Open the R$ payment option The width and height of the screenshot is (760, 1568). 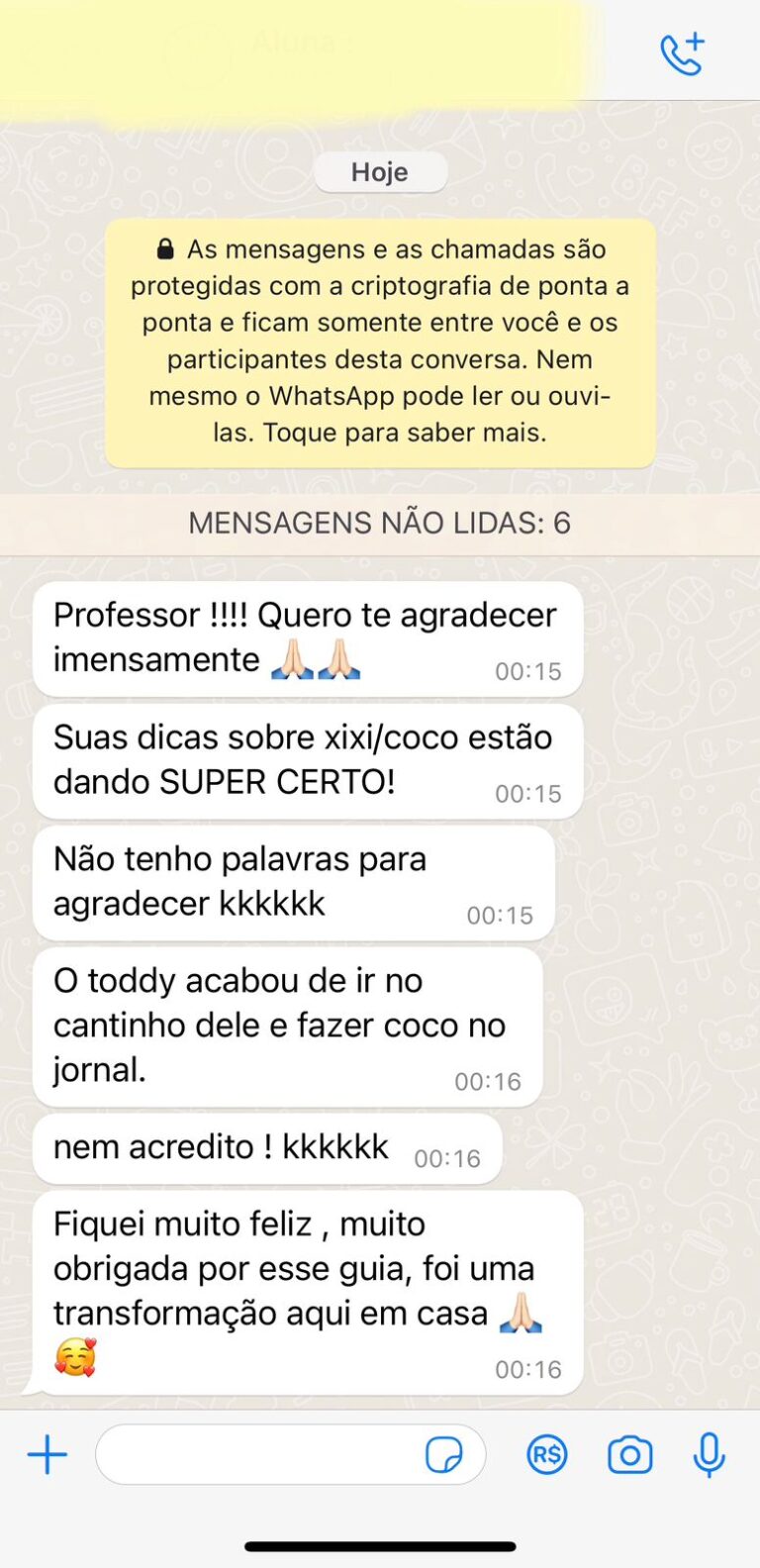(547, 1455)
